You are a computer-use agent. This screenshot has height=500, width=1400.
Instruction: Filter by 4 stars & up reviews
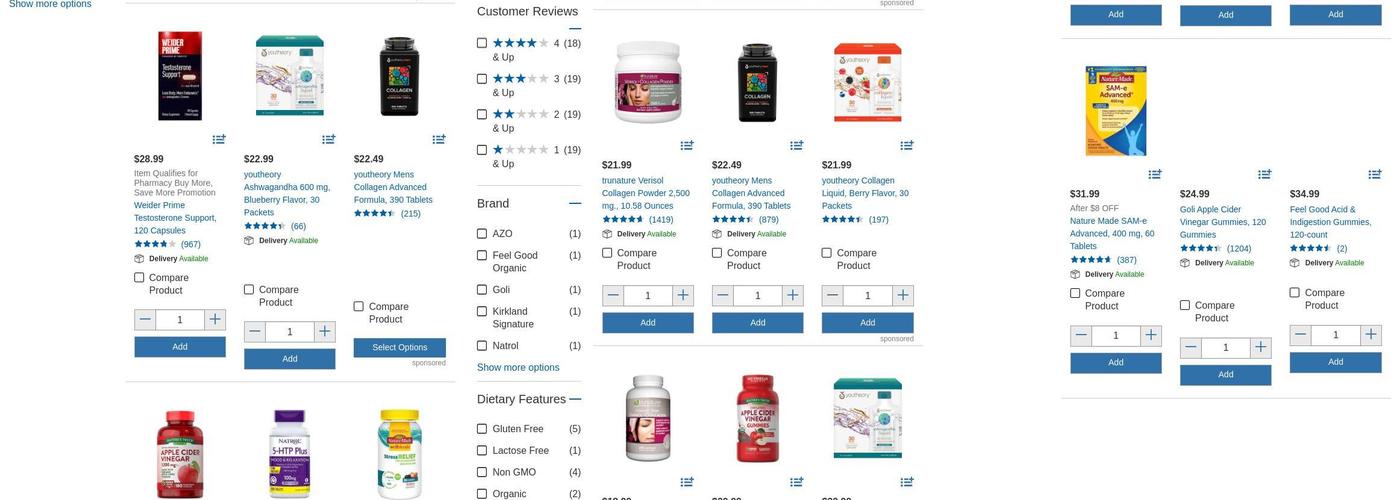click(482, 43)
